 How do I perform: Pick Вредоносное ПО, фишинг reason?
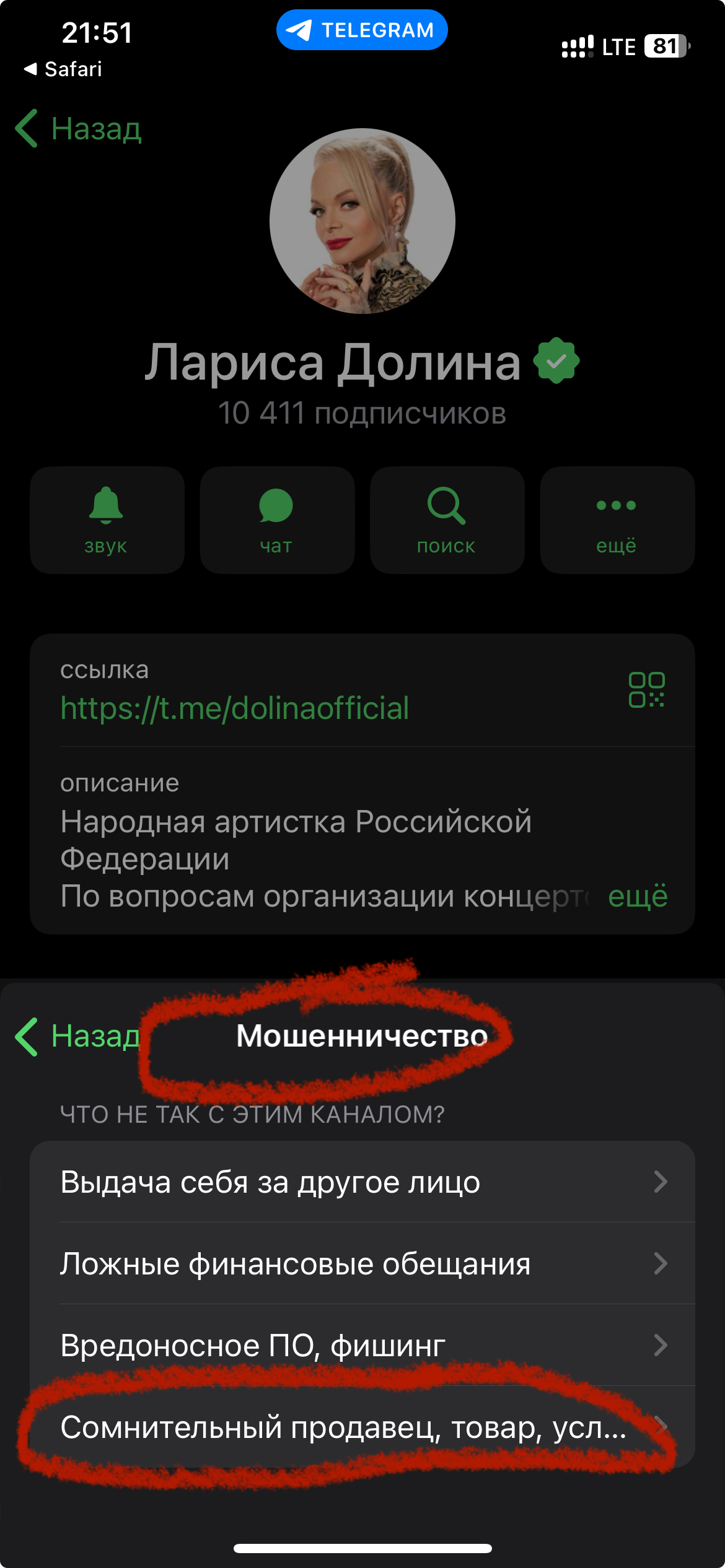click(x=362, y=1345)
